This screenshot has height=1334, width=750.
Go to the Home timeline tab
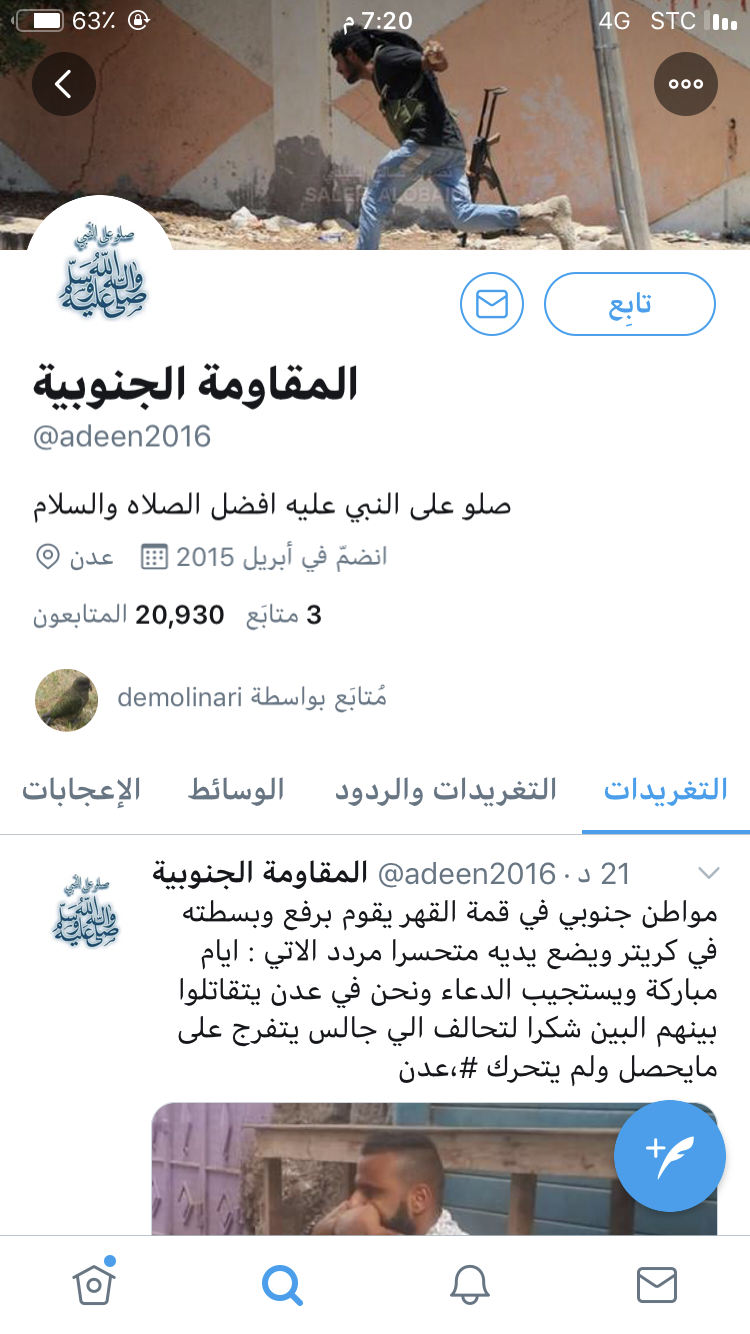[x=94, y=1285]
